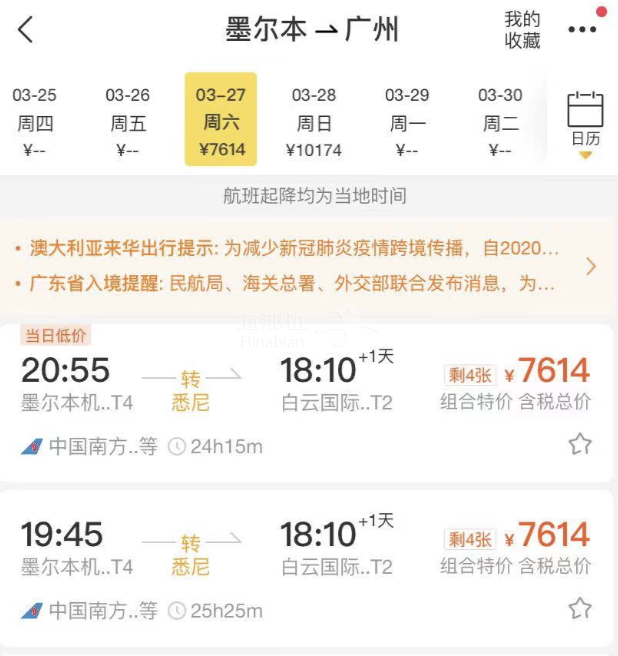The height and width of the screenshot is (656, 618).
Task: Select date 03-28 周日 ¥10174
Action: point(314,122)
